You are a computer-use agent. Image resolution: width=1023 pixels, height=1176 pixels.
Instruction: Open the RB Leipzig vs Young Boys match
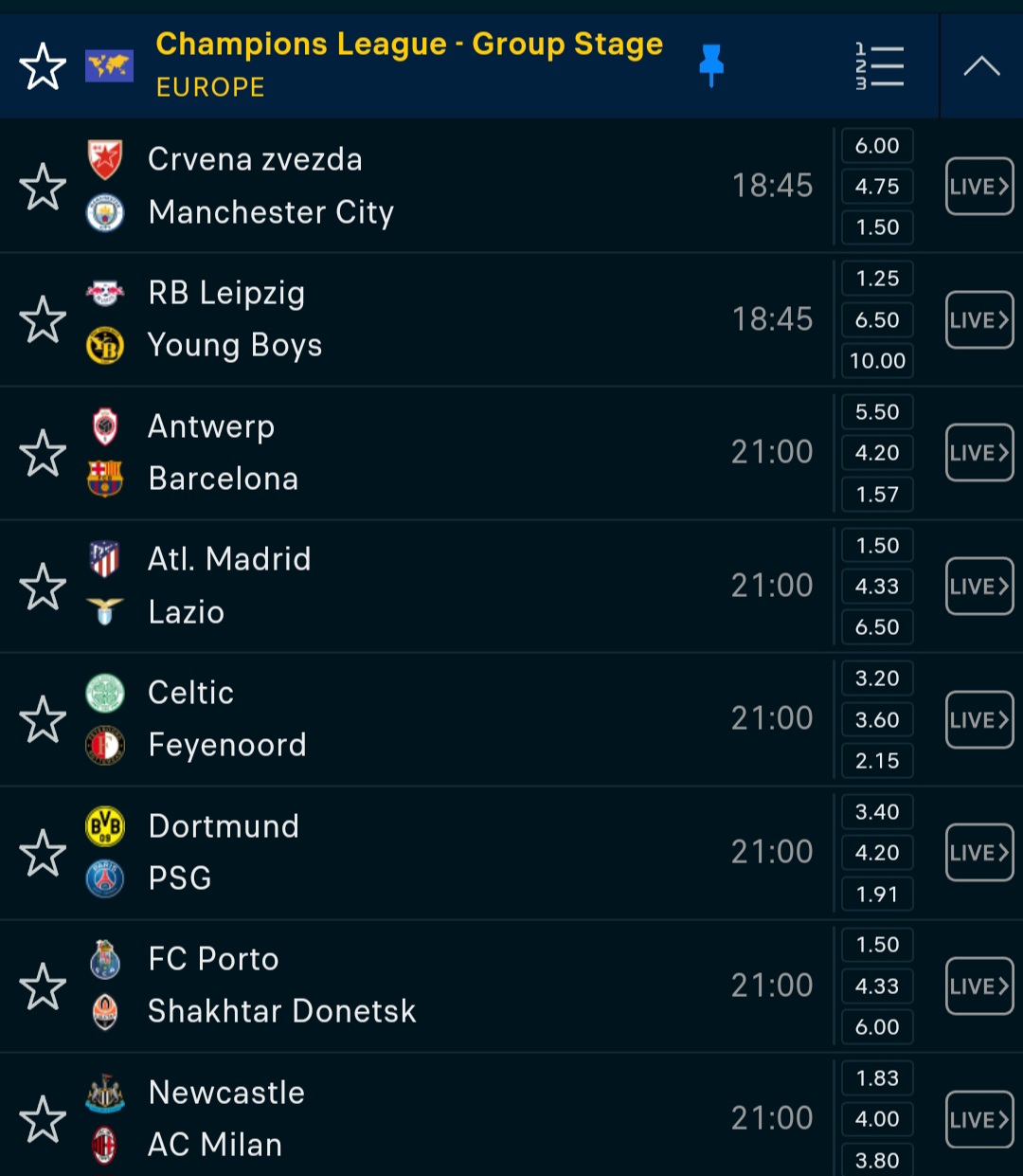click(x=379, y=319)
